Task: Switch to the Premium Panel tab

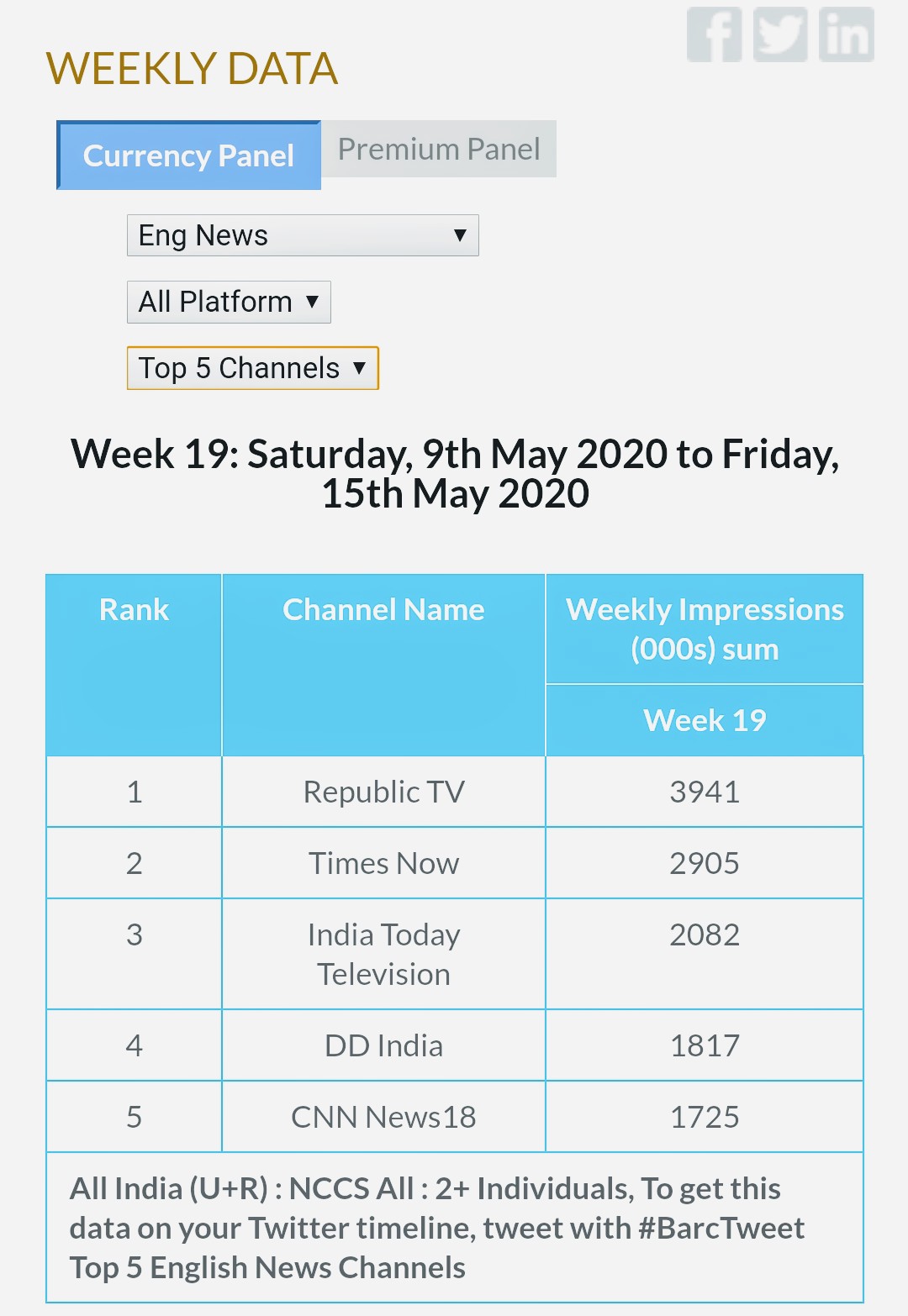Action: (439, 149)
